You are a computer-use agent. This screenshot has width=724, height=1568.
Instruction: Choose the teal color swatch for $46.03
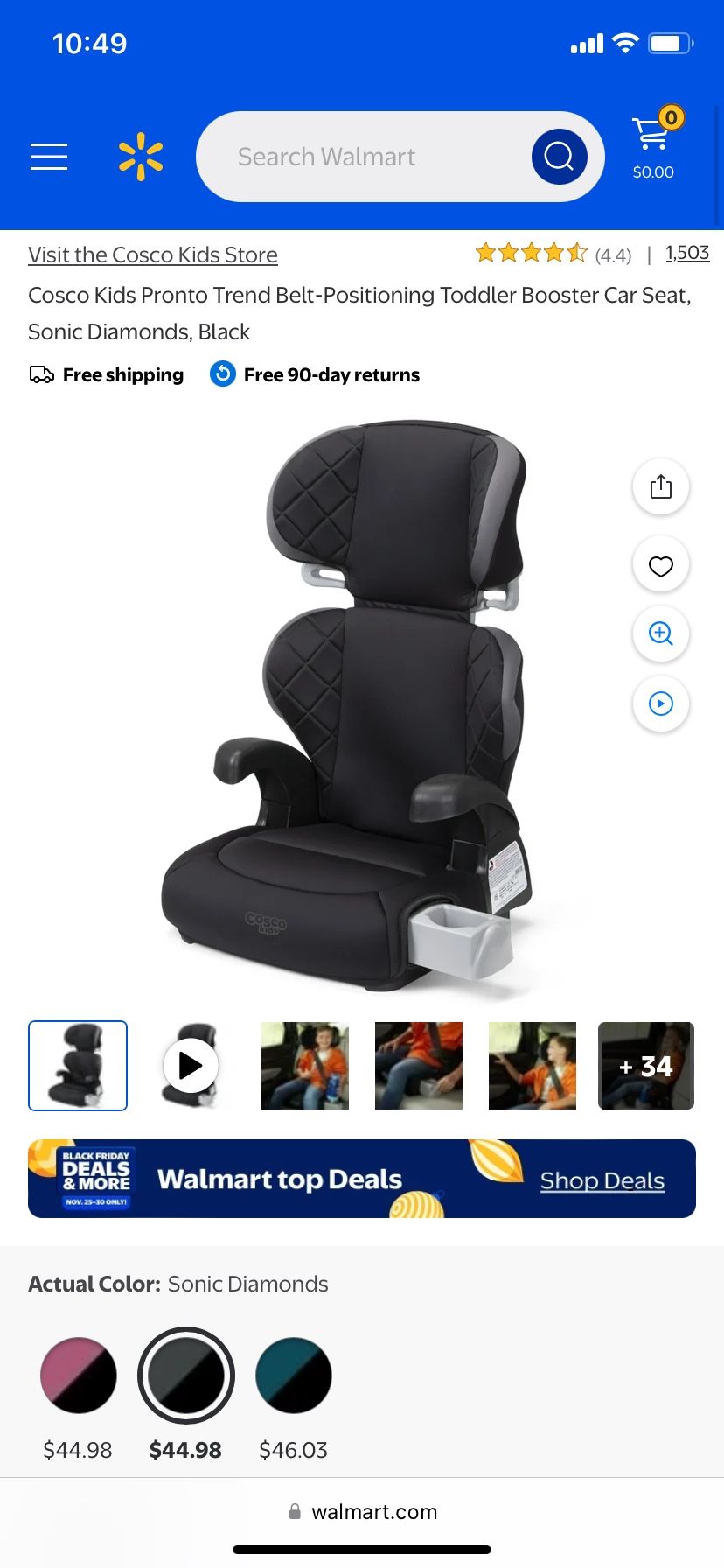tap(294, 1375)
